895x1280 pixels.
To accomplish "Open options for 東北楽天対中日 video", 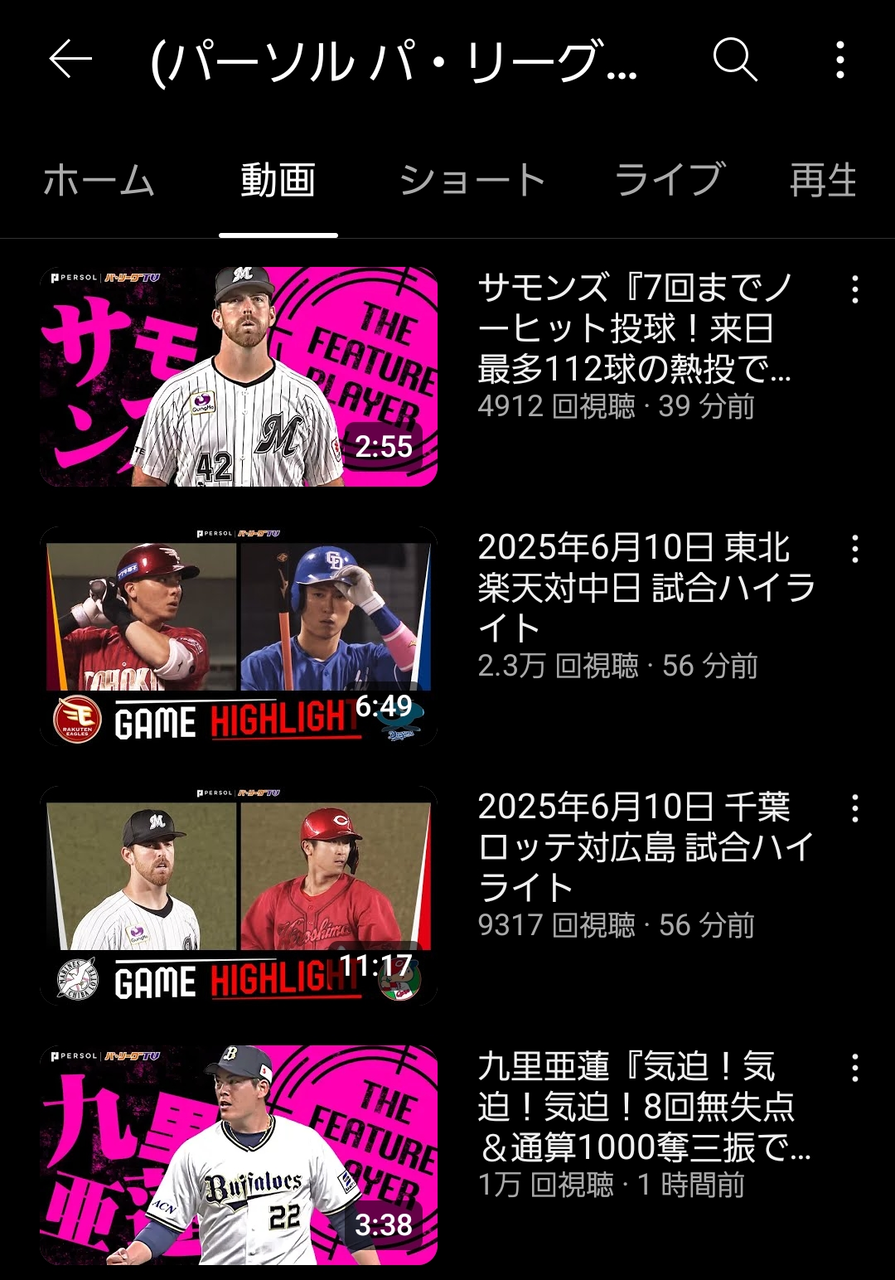I will click(854, 549).
